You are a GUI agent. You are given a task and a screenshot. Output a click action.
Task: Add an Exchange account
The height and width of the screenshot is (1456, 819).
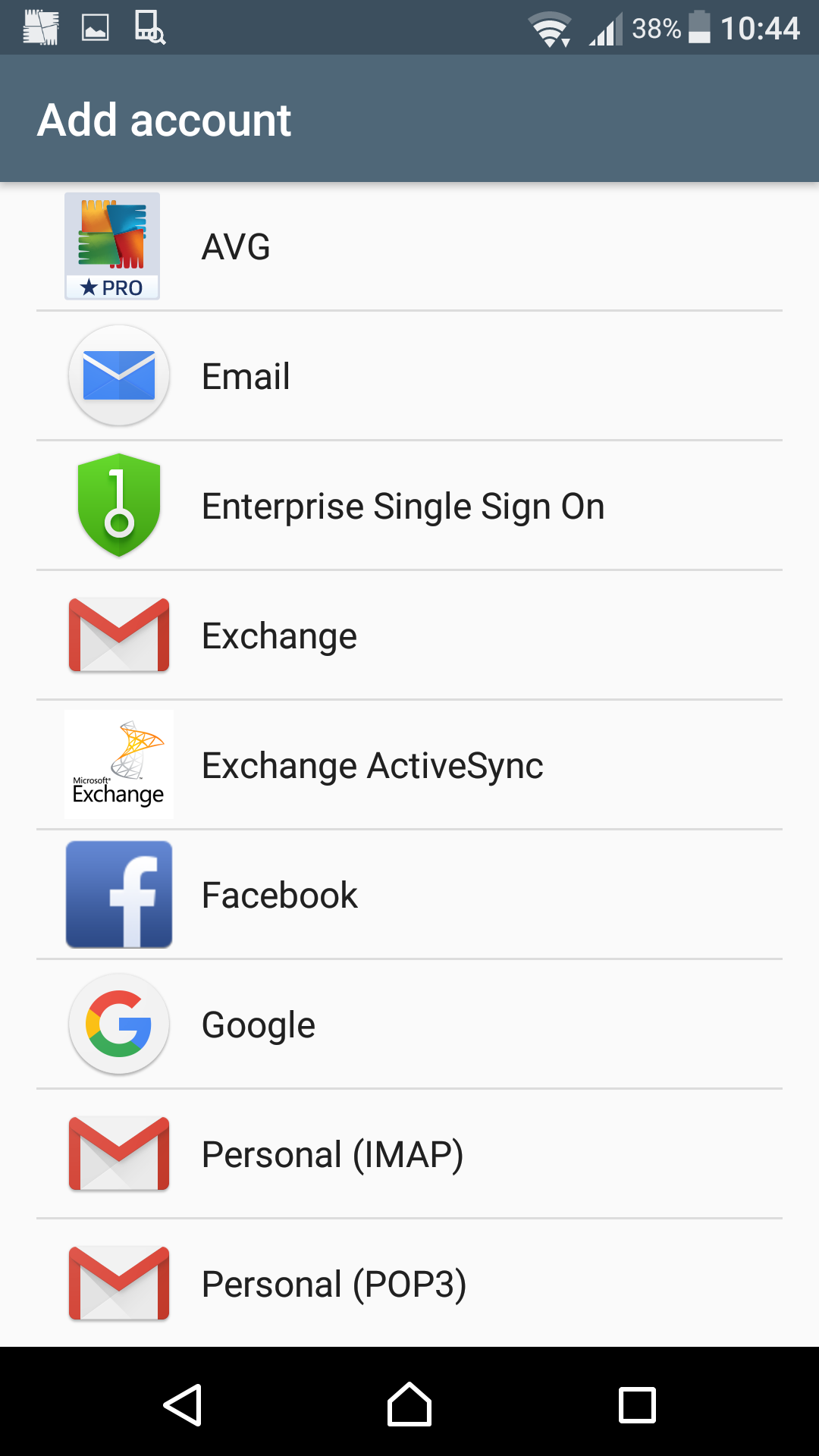(409, 635)
